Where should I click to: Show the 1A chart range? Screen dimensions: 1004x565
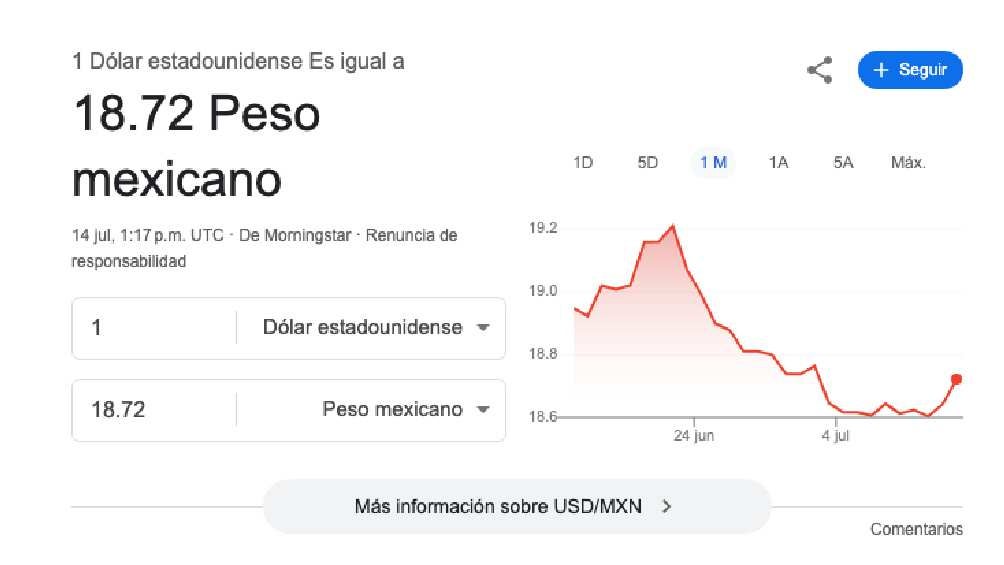coord(778,162)
